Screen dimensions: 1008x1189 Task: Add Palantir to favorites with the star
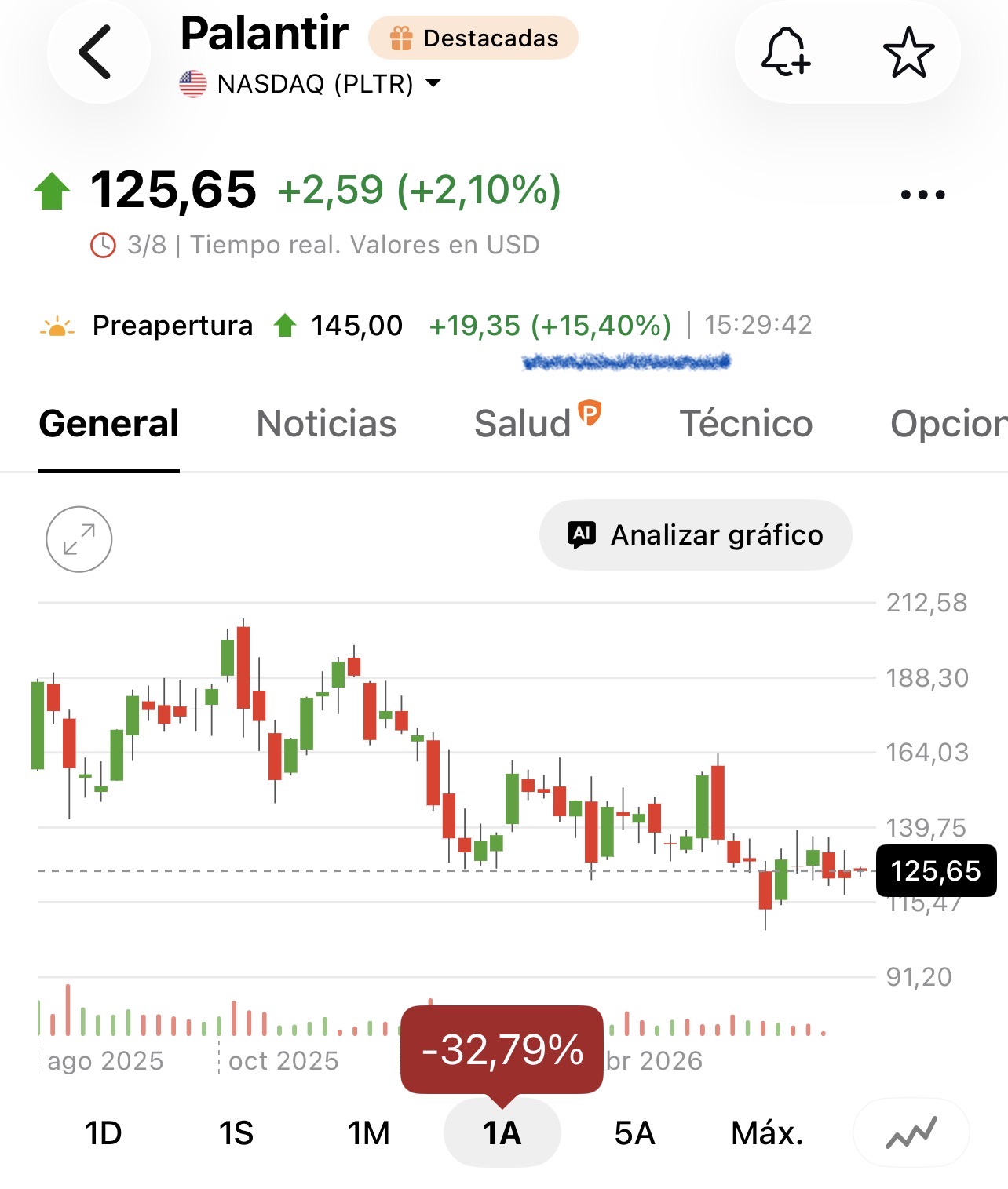coord(909,53)
